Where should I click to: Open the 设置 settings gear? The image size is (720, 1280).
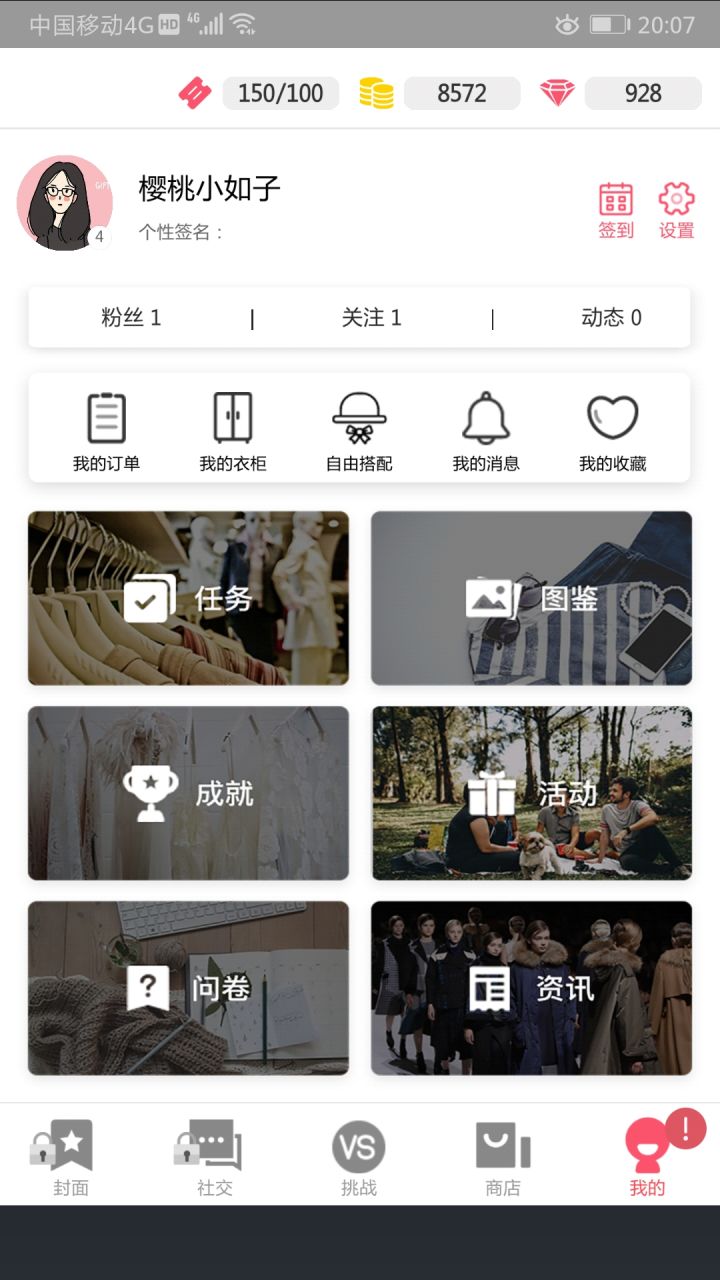pyautogui.click(x=676, y=207)
